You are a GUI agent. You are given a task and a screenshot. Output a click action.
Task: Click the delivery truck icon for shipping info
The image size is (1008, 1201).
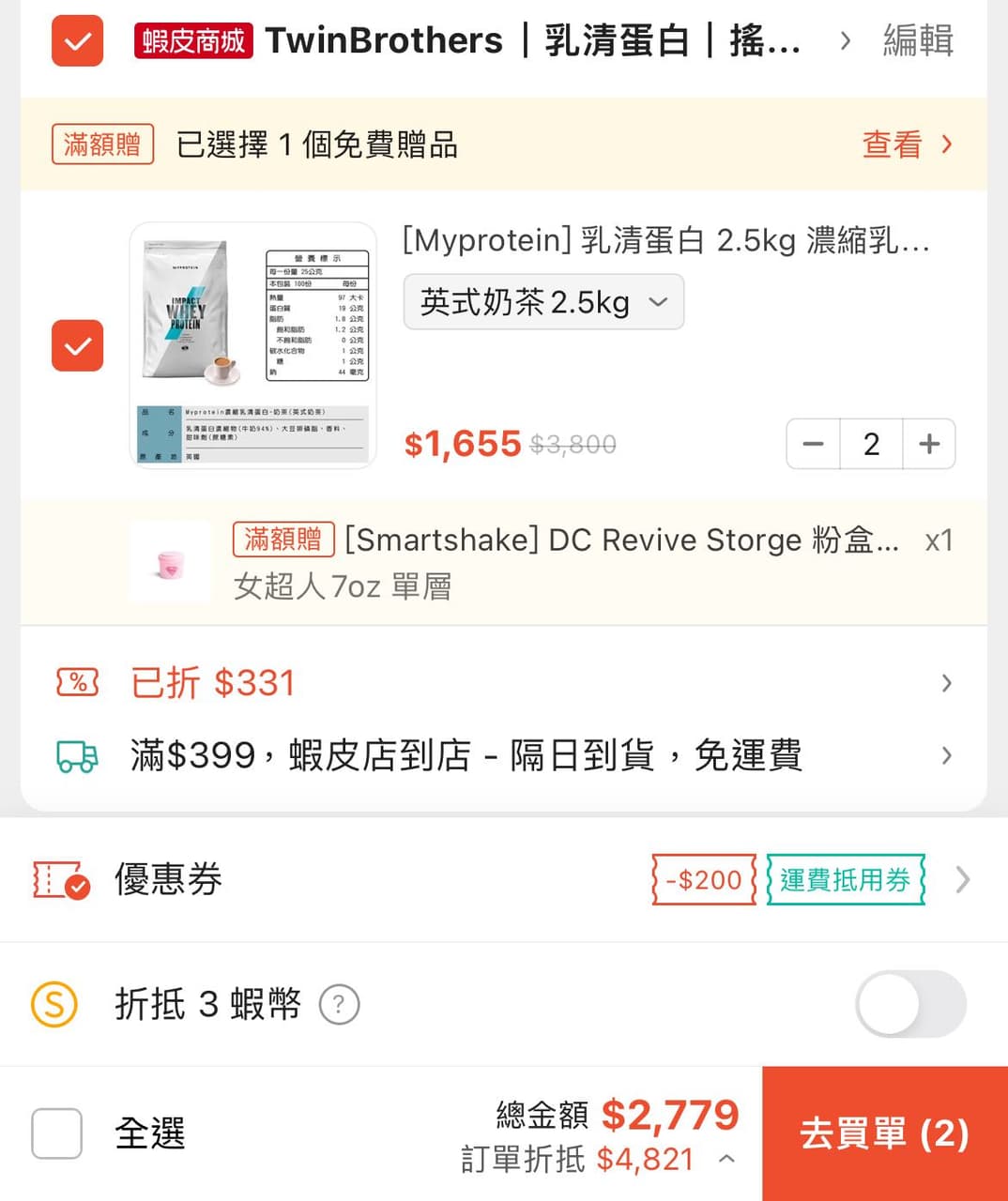tap(78, 756)
